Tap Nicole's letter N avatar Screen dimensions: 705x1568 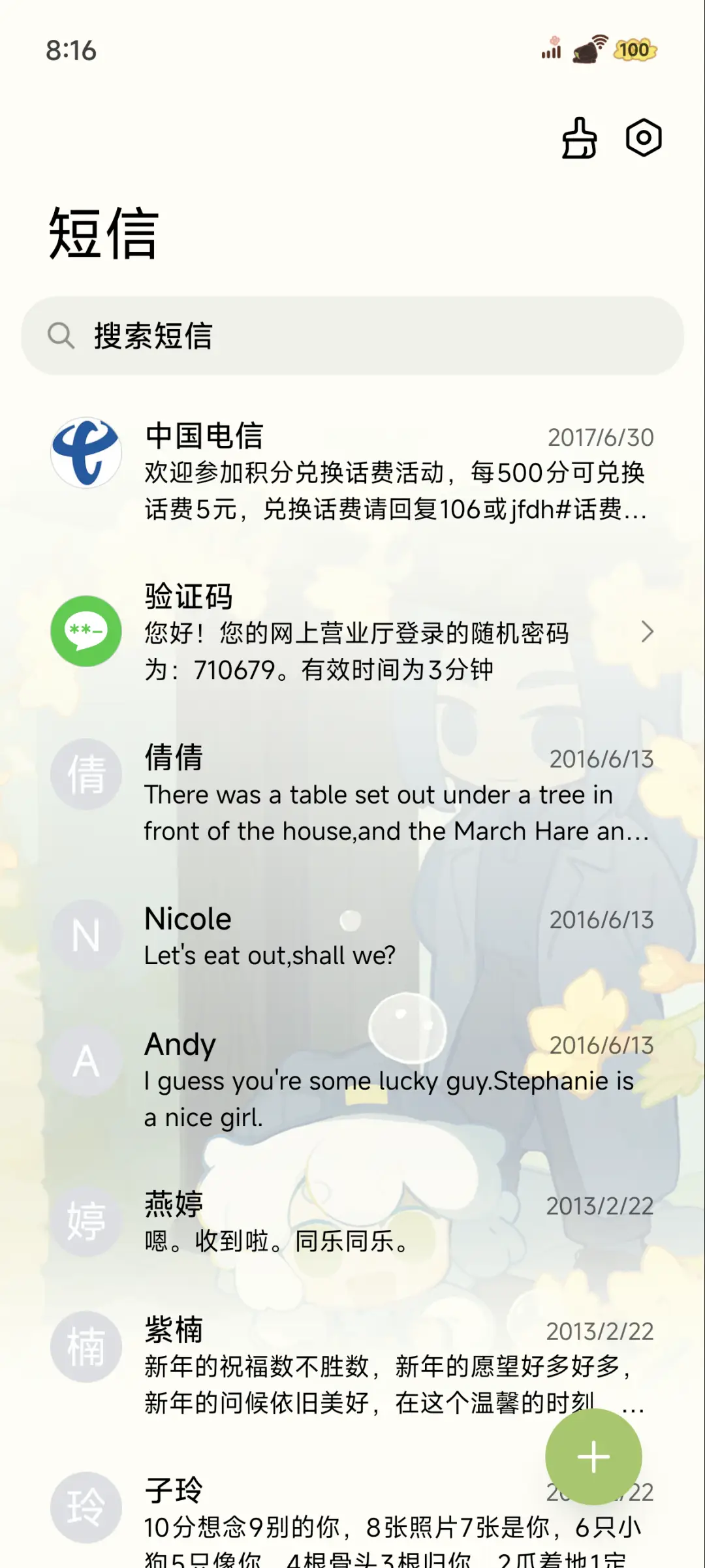pyautogui.click(x=86, y=935)
